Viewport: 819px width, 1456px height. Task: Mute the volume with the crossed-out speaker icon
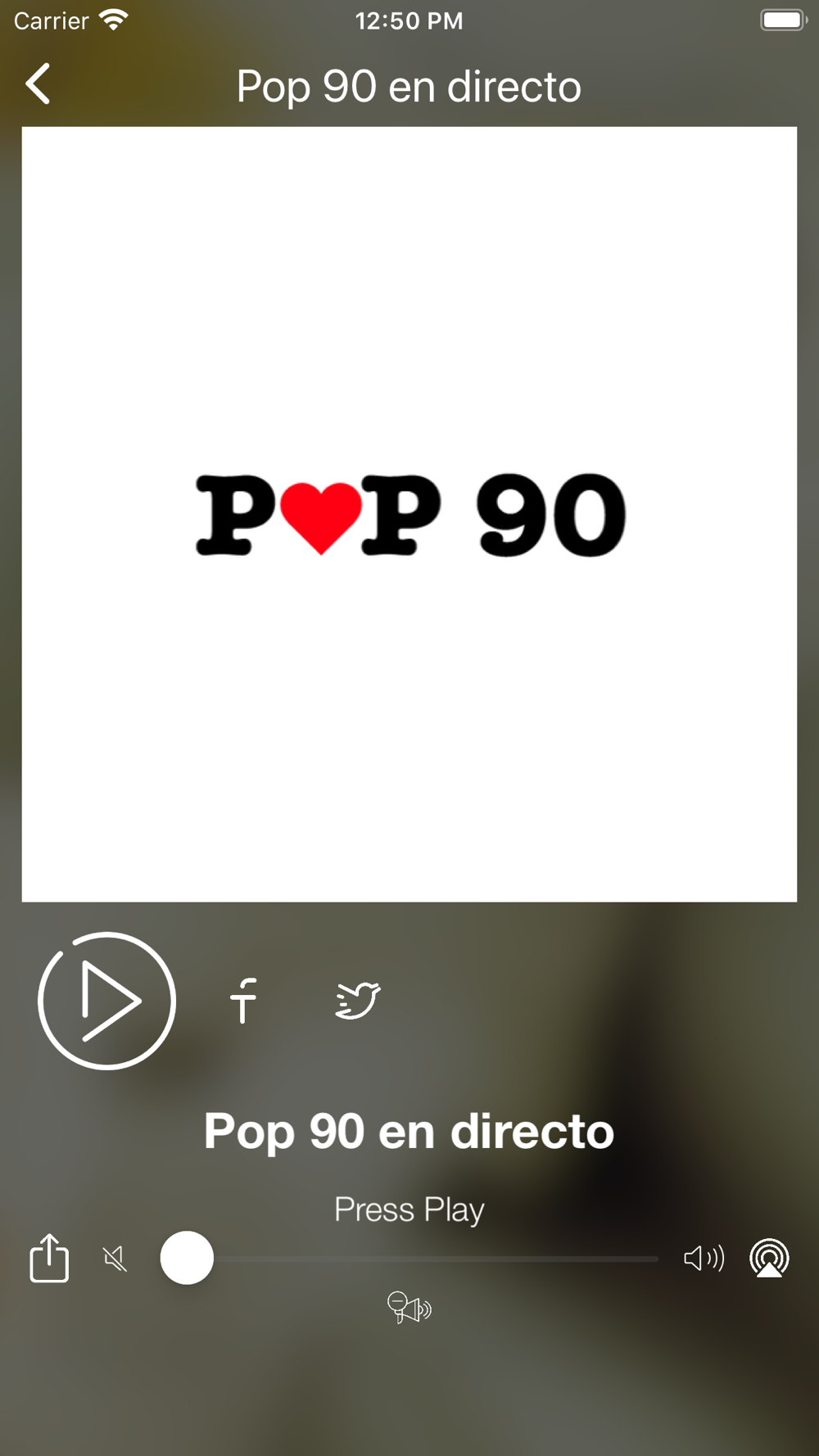click(115, 1259)
